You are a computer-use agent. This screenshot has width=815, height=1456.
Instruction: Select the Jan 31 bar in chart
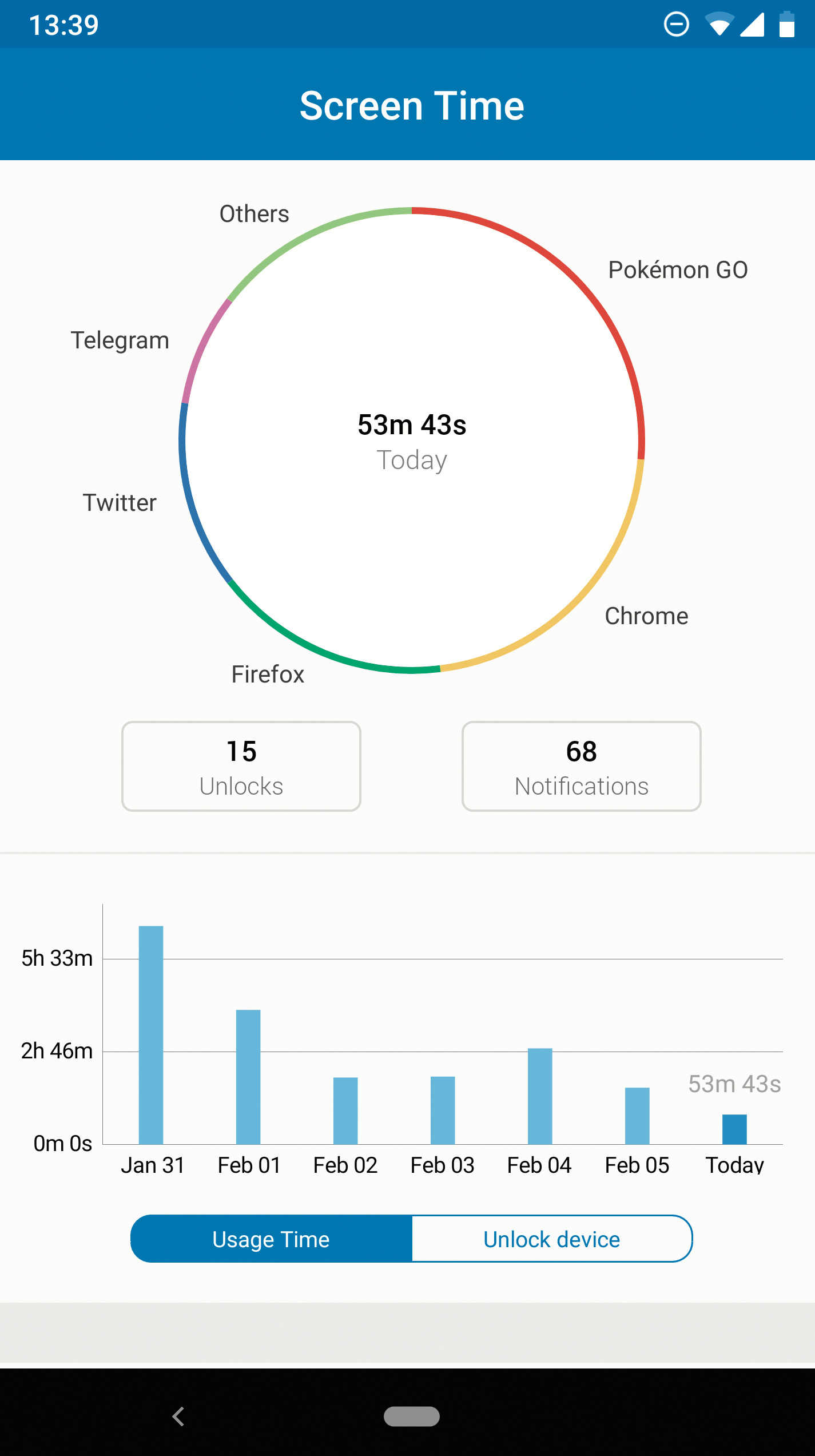pos(151,1034)
